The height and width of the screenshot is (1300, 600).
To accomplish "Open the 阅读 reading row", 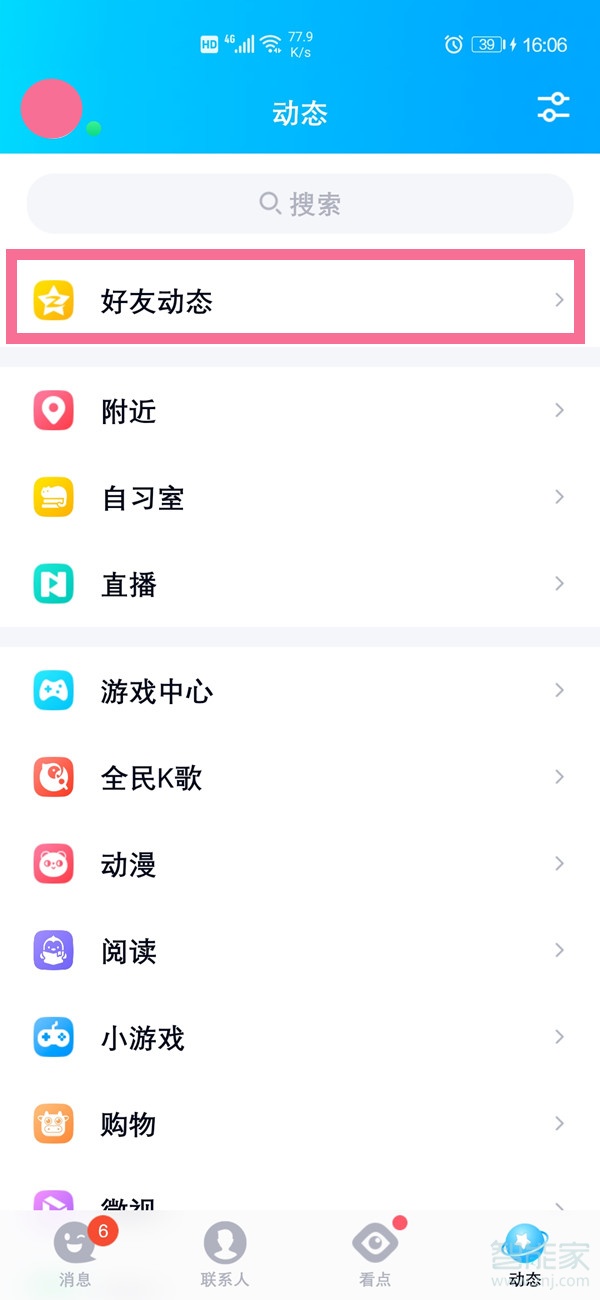I will click(300, 950).
